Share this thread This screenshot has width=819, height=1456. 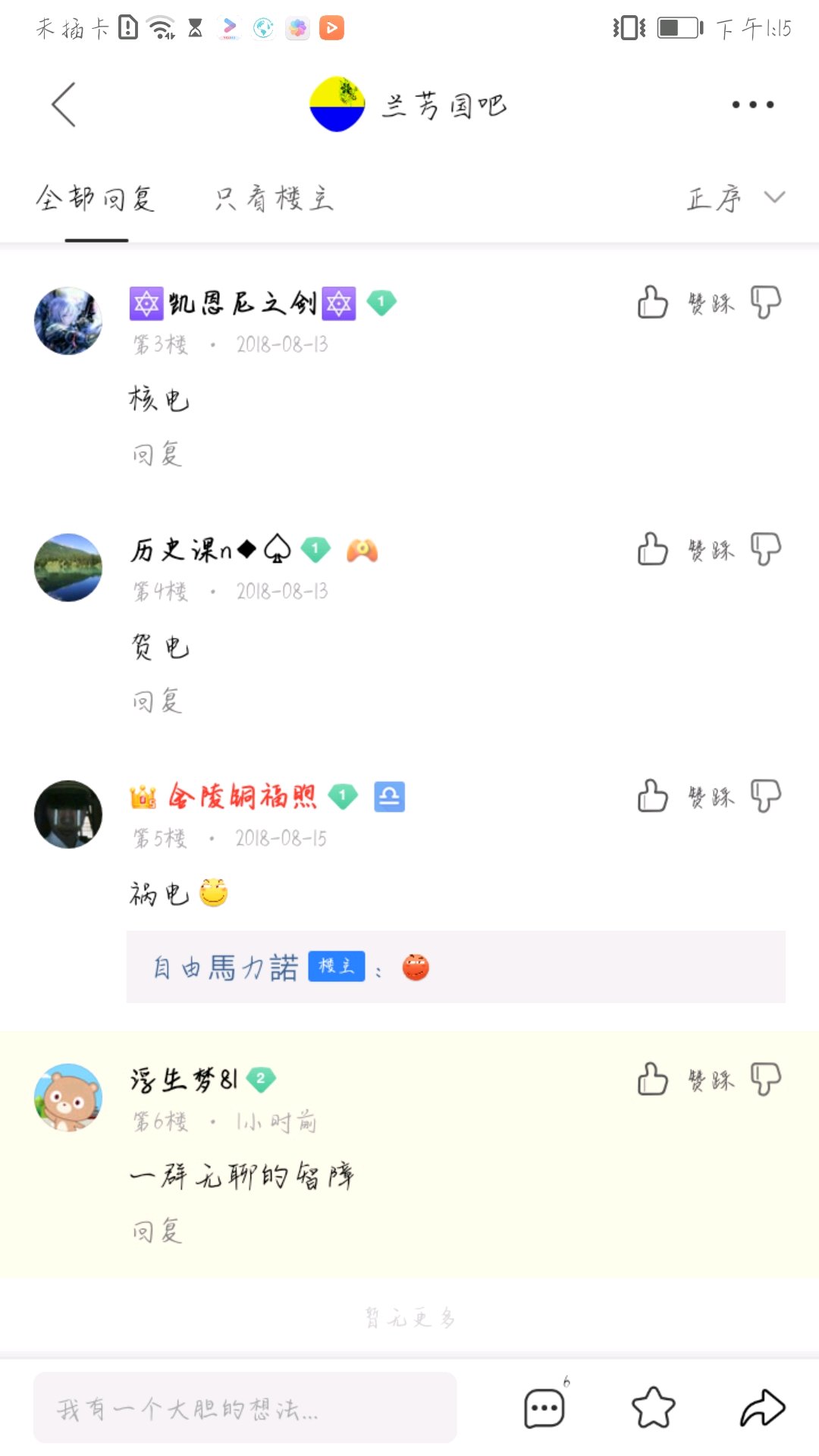coord(762,1408)
